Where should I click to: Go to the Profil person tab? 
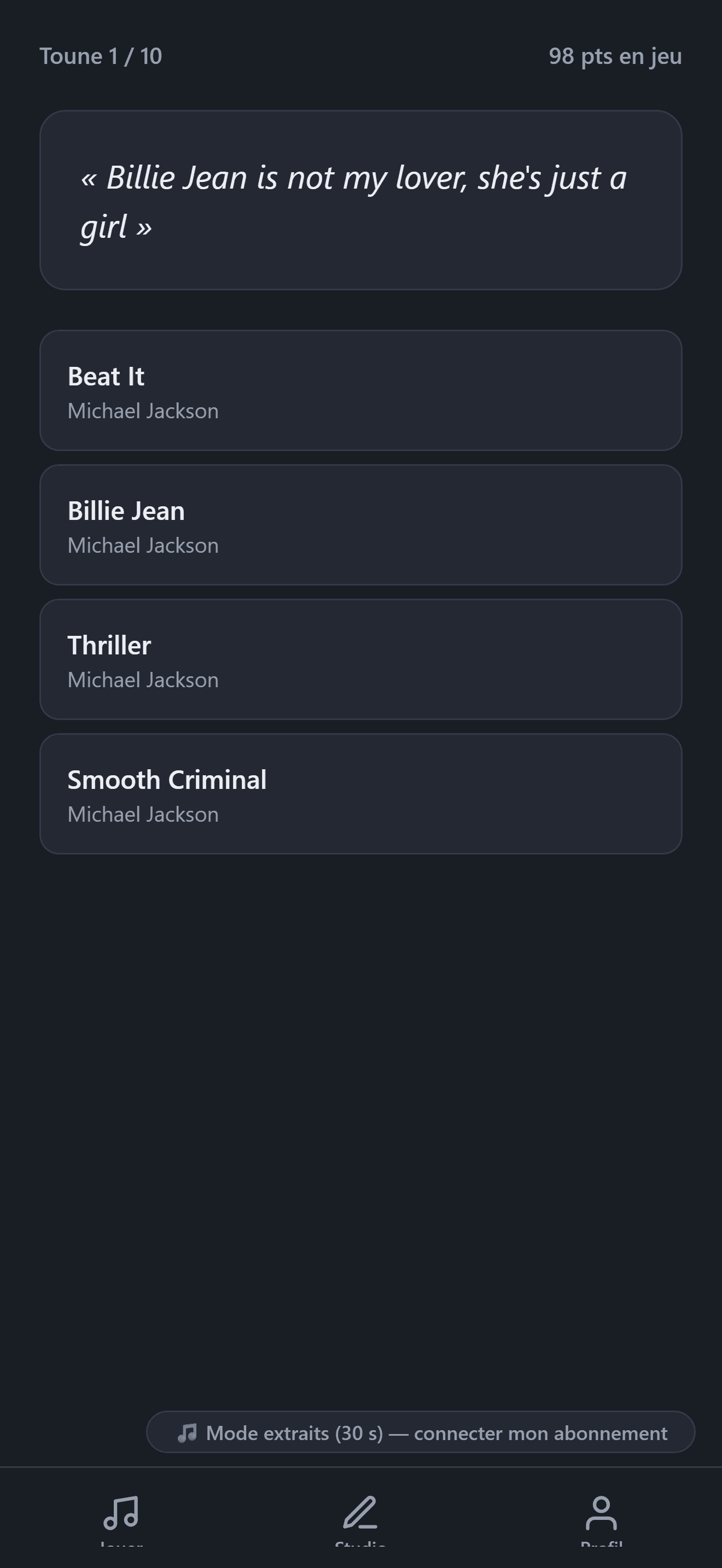pyautogui.click(x=602, y=1518)
